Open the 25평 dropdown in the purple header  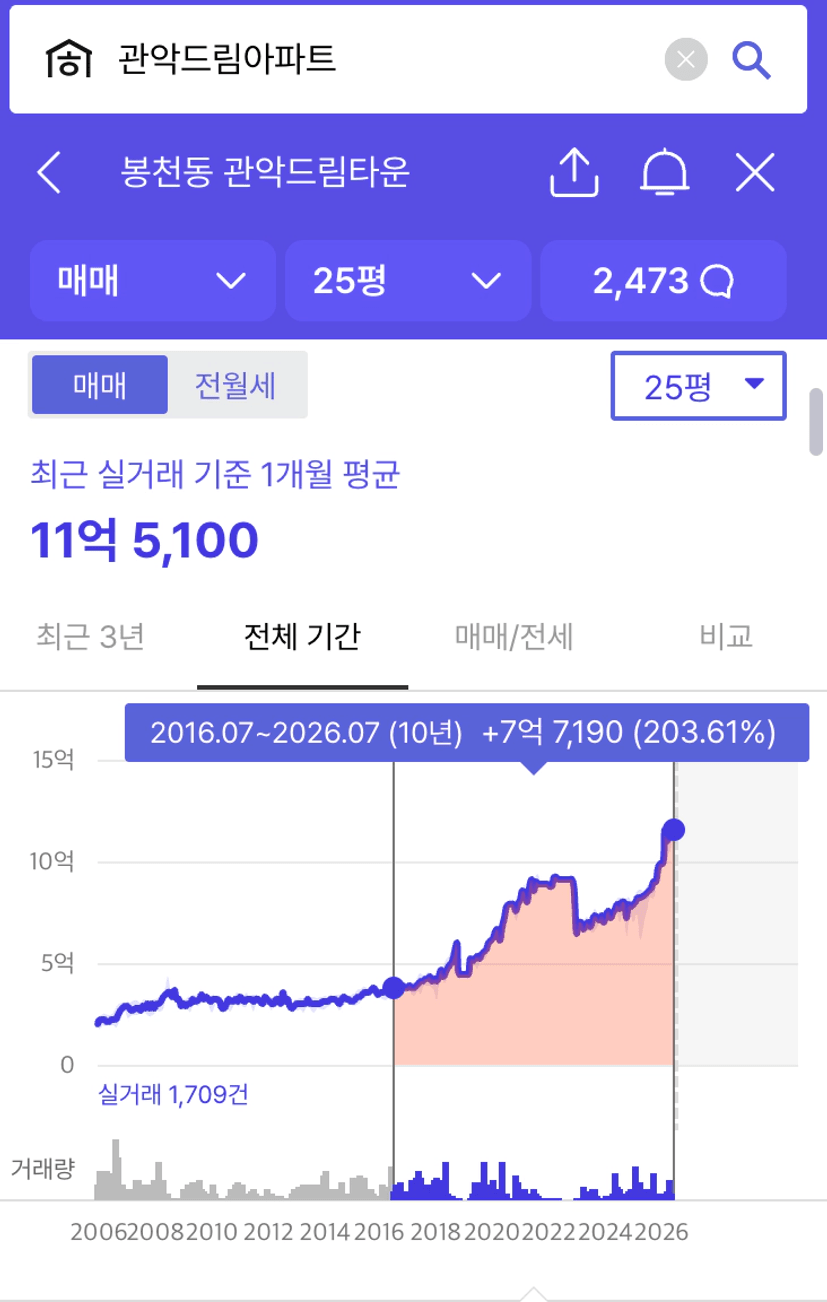(408, 281)
